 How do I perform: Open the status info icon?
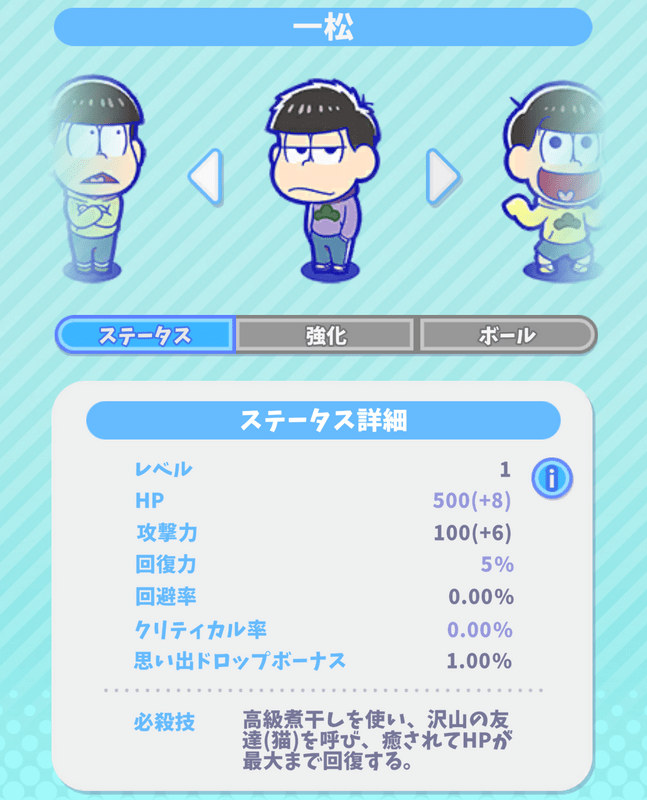point(551,478)
